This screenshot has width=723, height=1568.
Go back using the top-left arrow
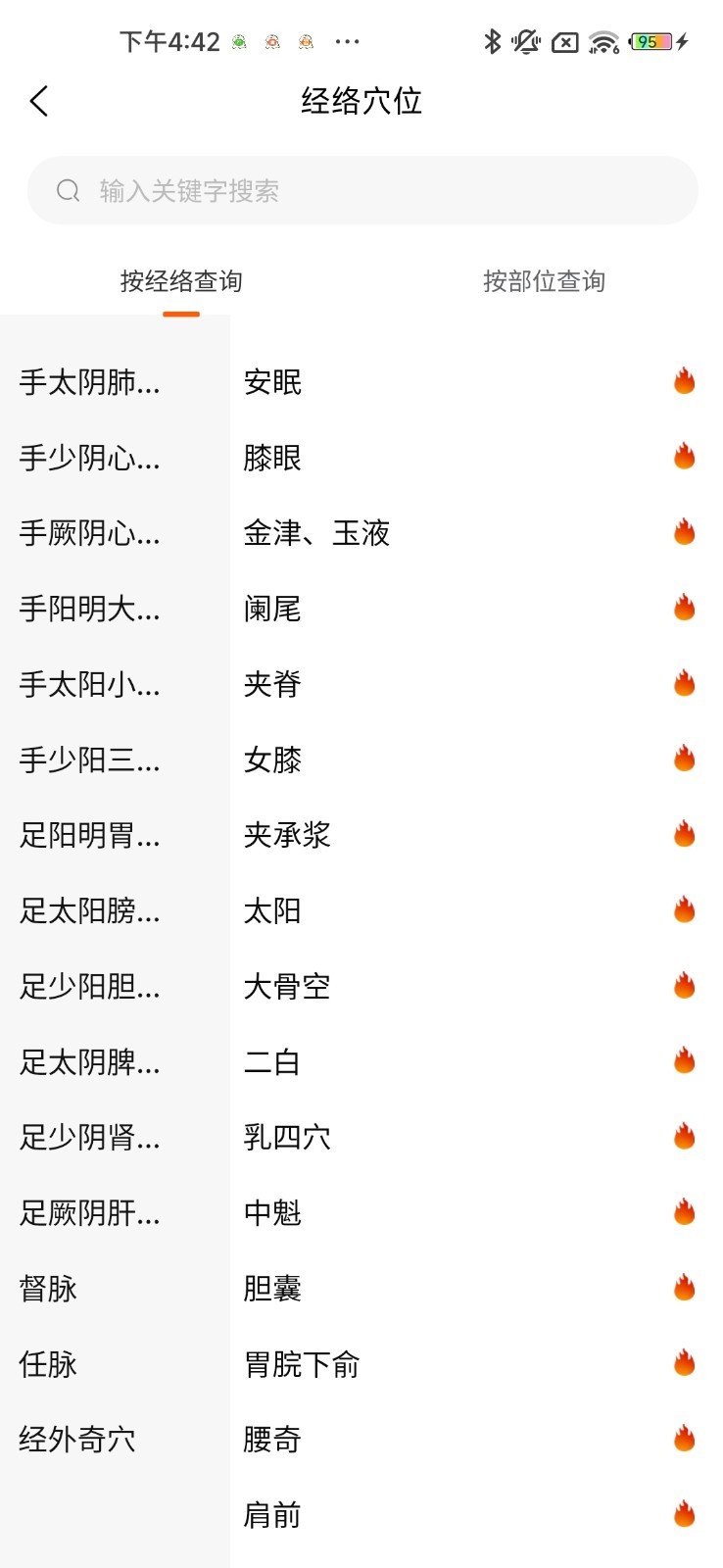[x=39, y=101]
